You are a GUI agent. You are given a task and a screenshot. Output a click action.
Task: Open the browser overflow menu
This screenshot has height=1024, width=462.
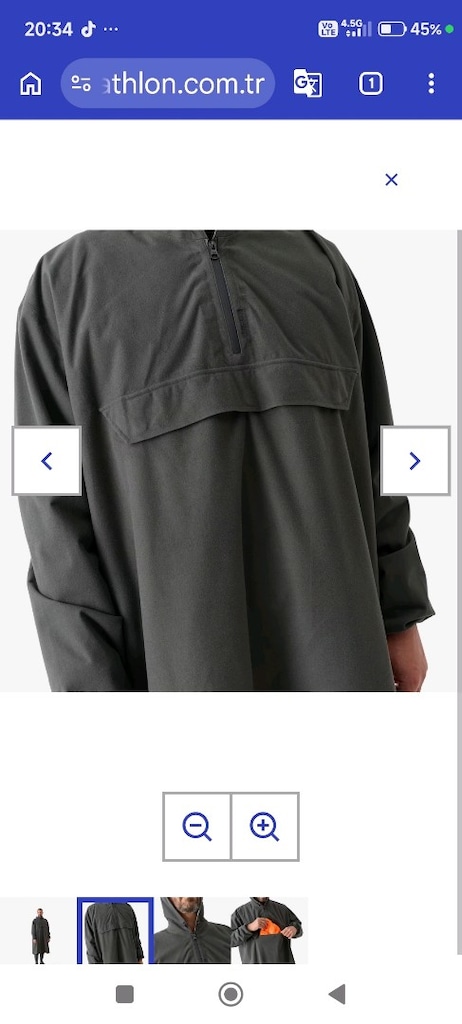tap(431, 84)
